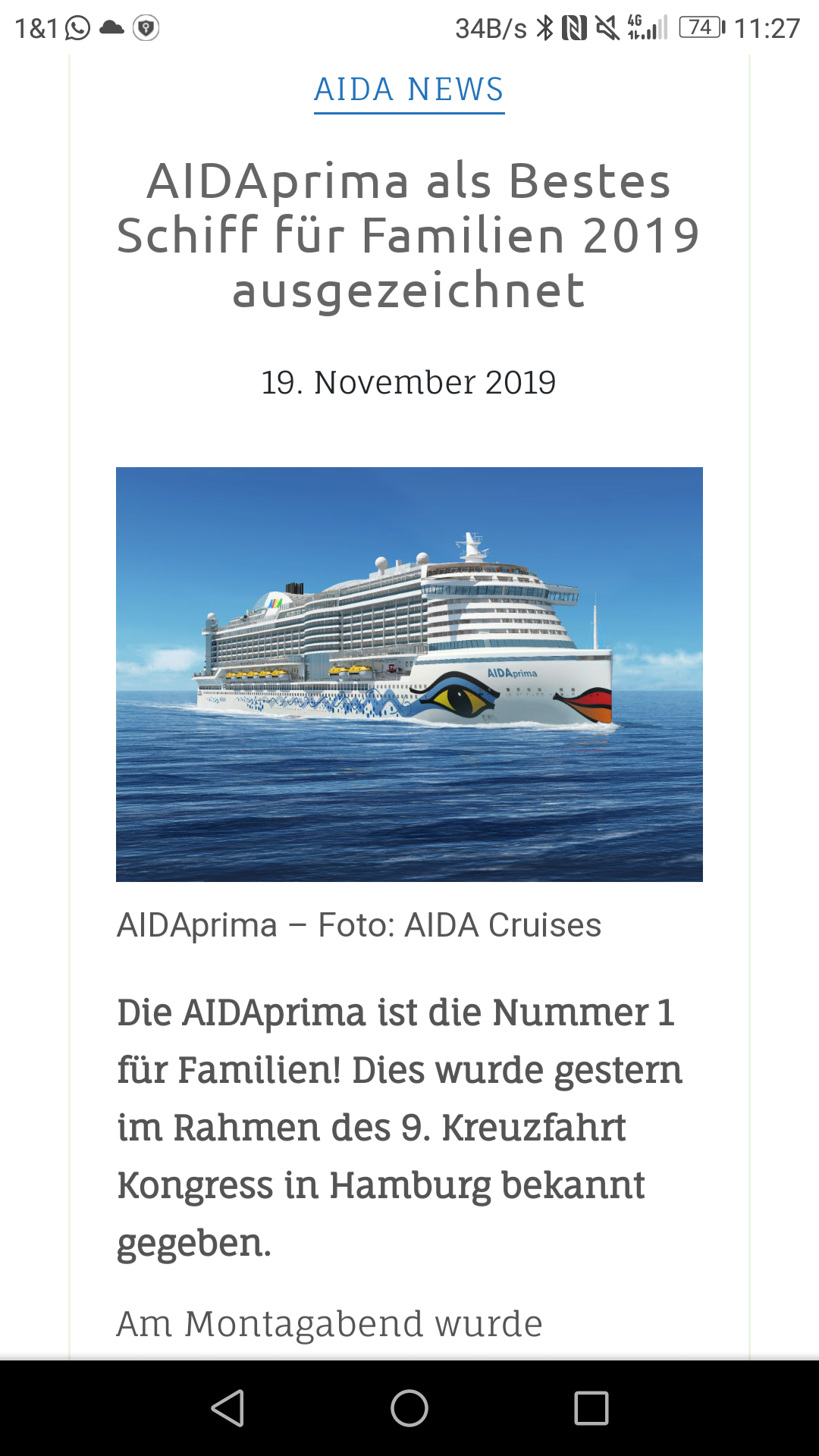This screenshot has height=1456, width=819.
Task: Open the AIDA NEWS category link
Action: pos(409,89)
